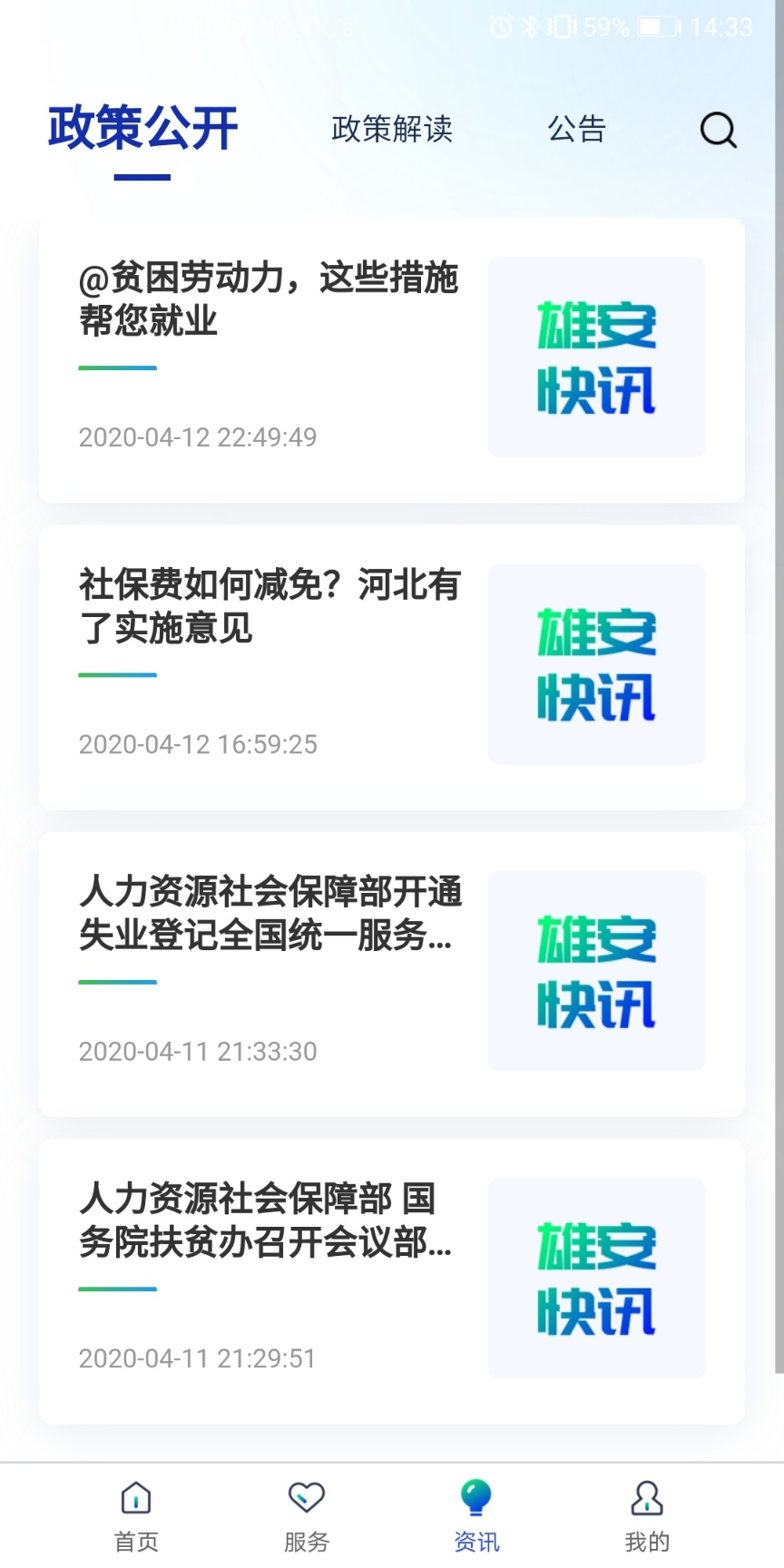This screenshot has width=784, height=1568.
Task: Tap the 雄安快讯 logo beside the 社保费 article
Action: coord(595,663)
